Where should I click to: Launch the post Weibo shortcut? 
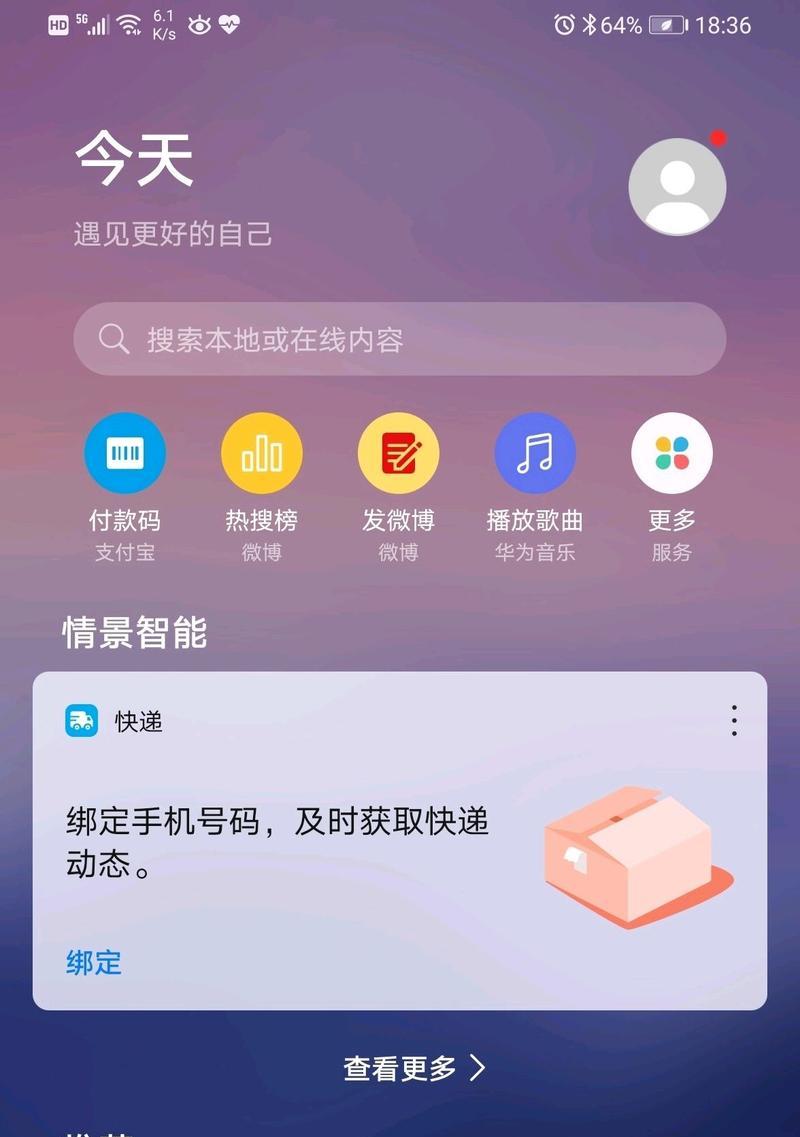coord(398,455)
